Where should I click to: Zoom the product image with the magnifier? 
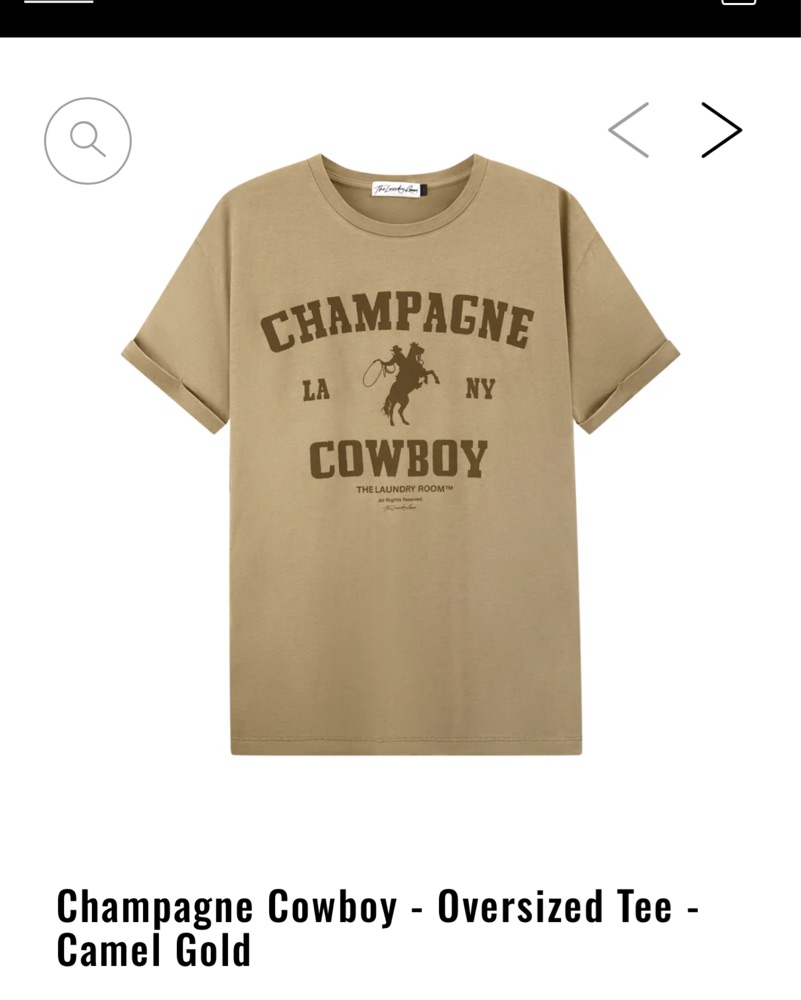point(88,141)
